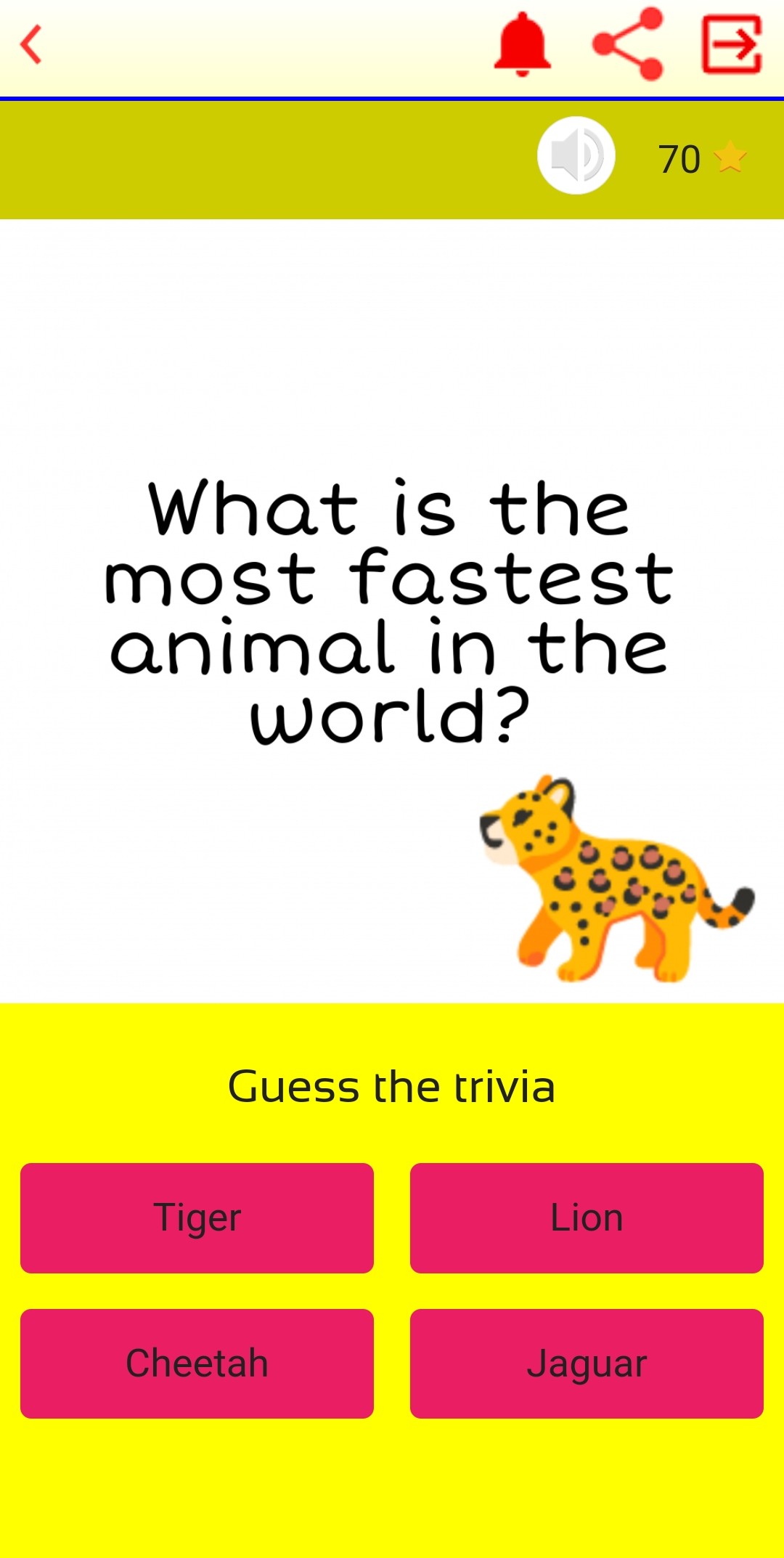The height and width of the screenshot is (1558, 784).
Task: Tap the red exit icon
Action: (732, 45)
